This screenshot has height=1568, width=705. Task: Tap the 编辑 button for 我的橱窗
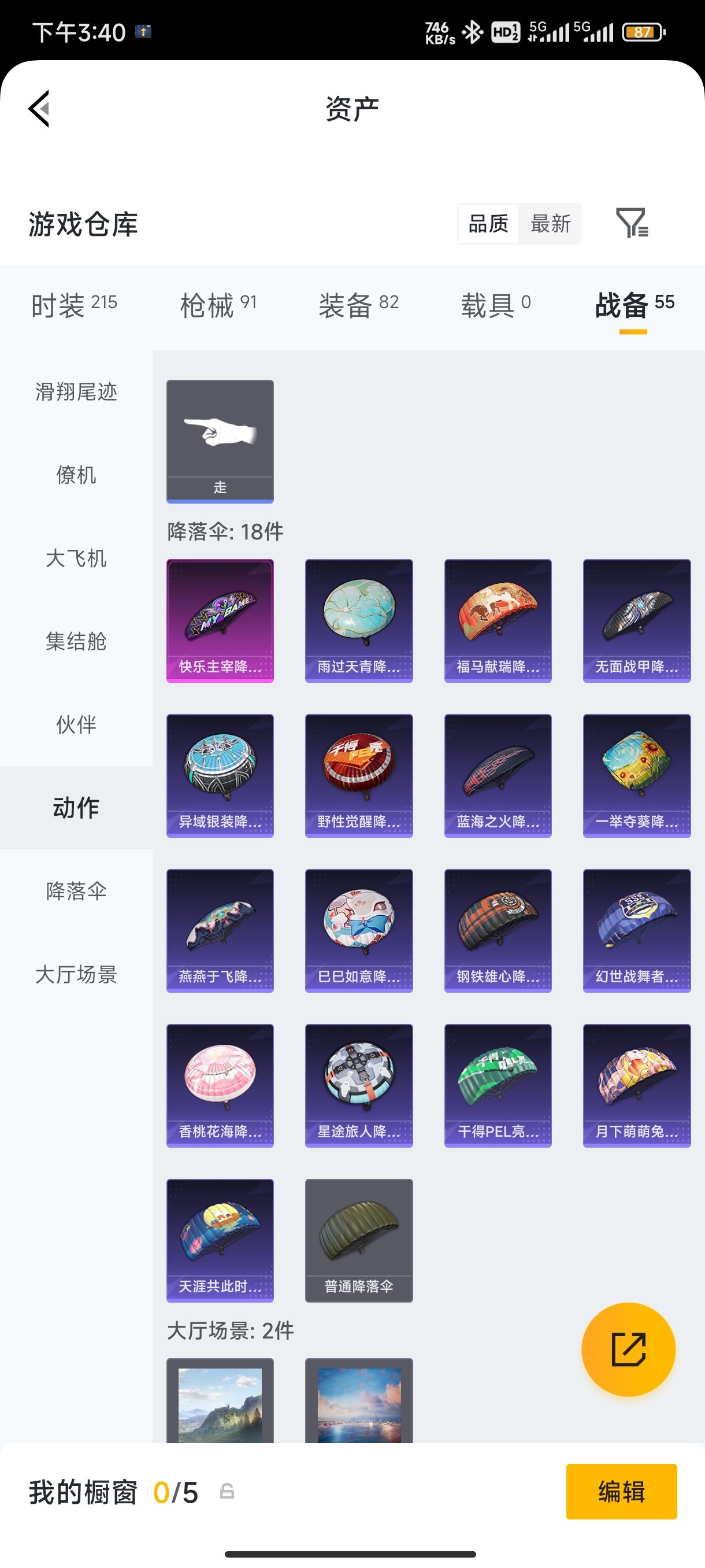pyautogui.click(x=621, y=1491)
